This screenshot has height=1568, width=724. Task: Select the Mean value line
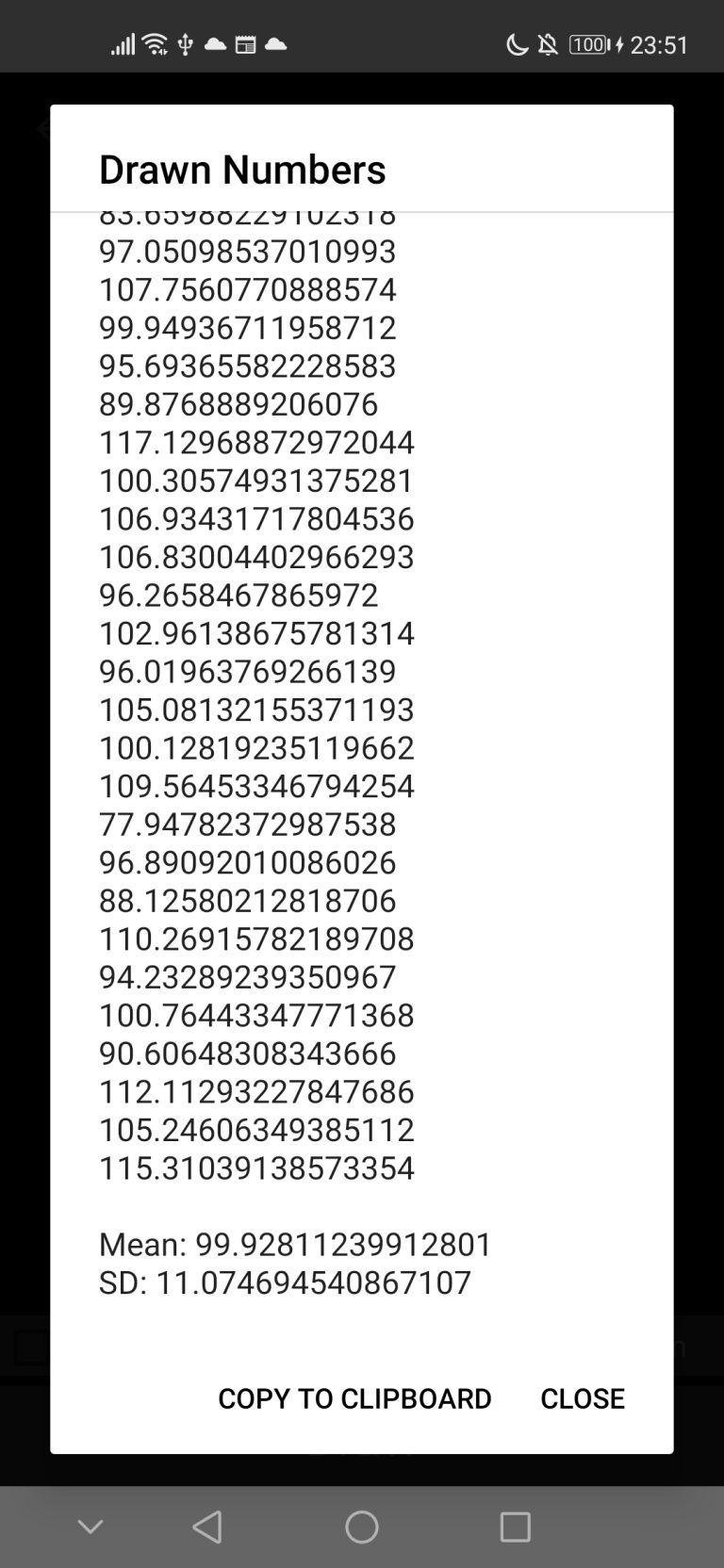pos(294,1245)
